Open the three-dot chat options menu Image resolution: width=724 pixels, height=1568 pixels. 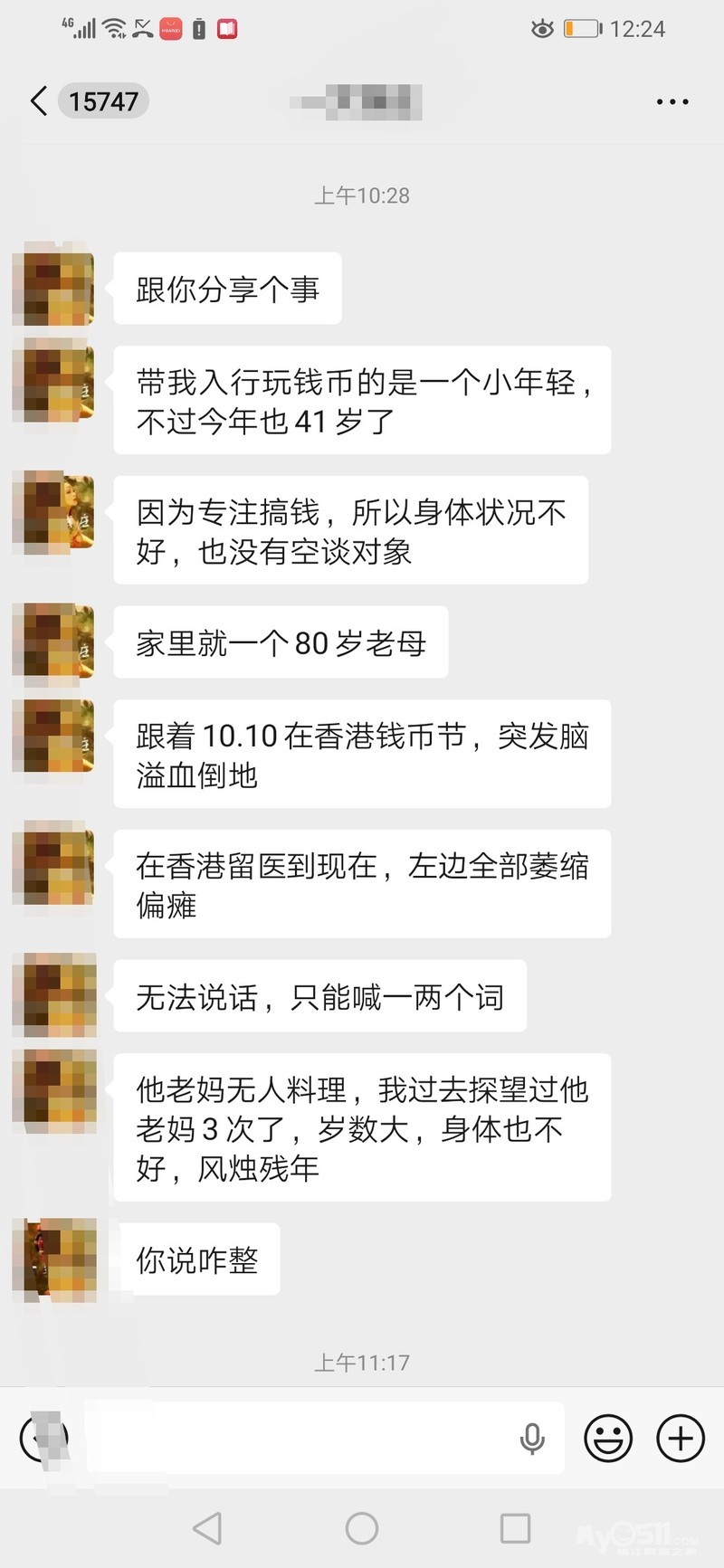672,102
